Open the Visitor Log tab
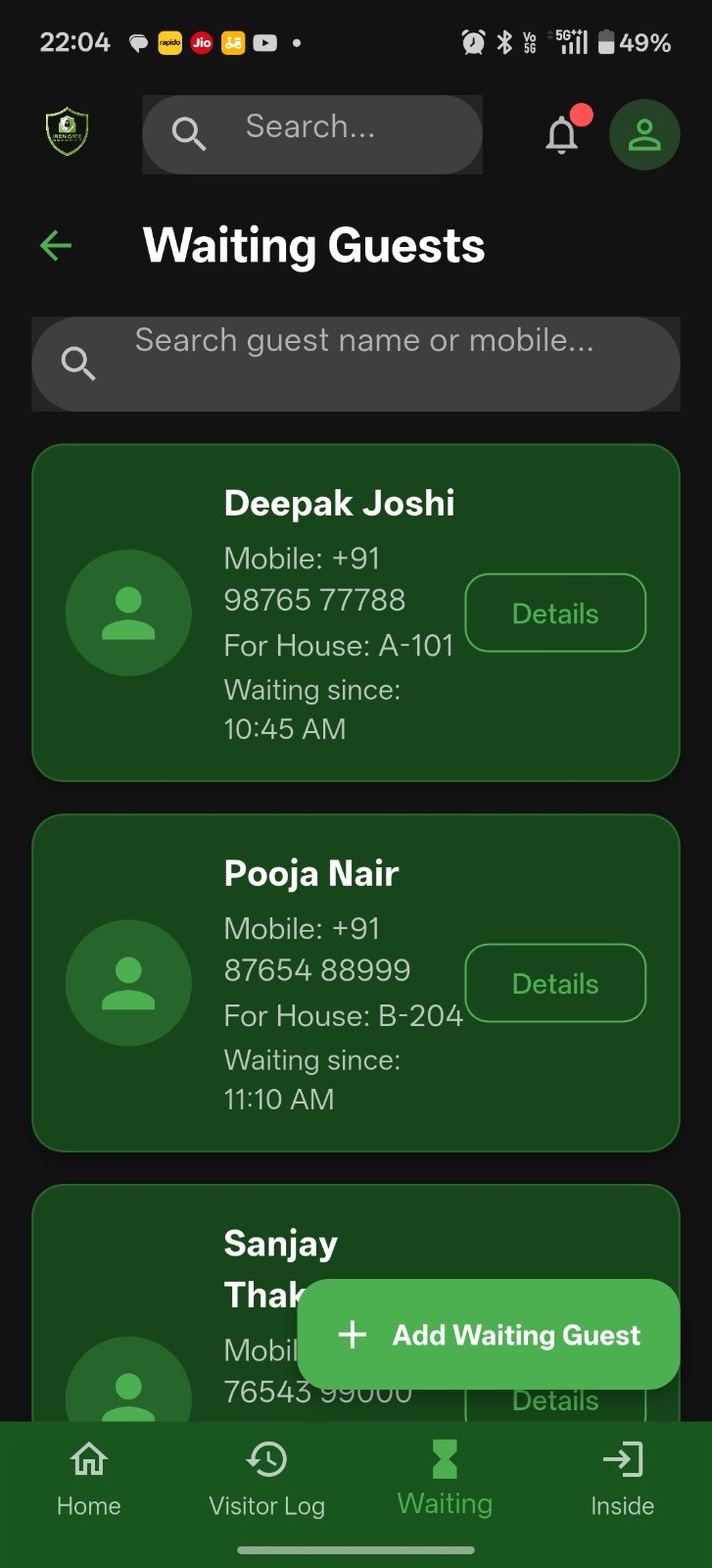This screenshot has height=1568, width=712. point(266,1479)
